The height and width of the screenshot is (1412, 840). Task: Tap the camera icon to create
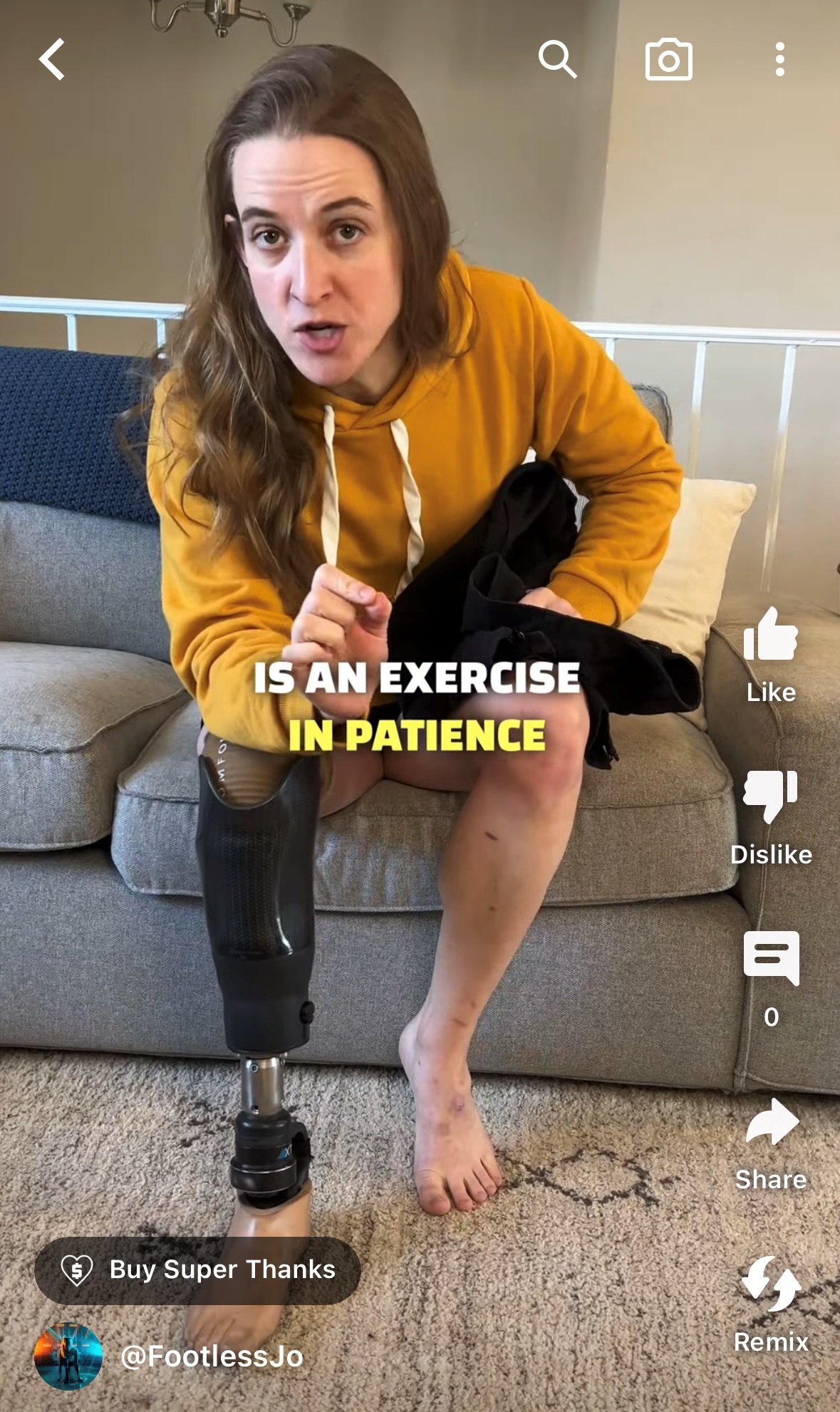point(668,60)
